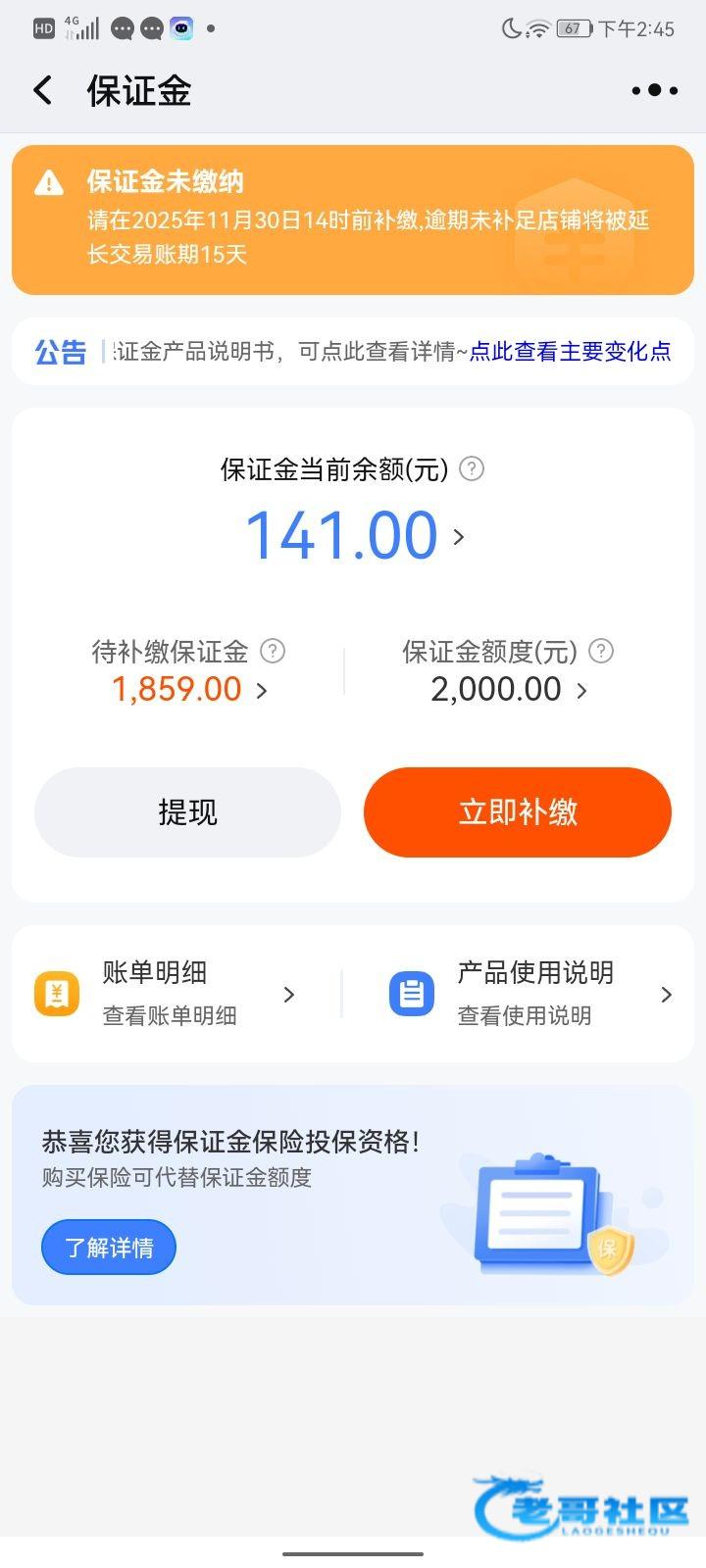This screenshot has height=1568, width=706.
Task: Tap the 点此查看主要变化点 link
Action: point(570,352)
